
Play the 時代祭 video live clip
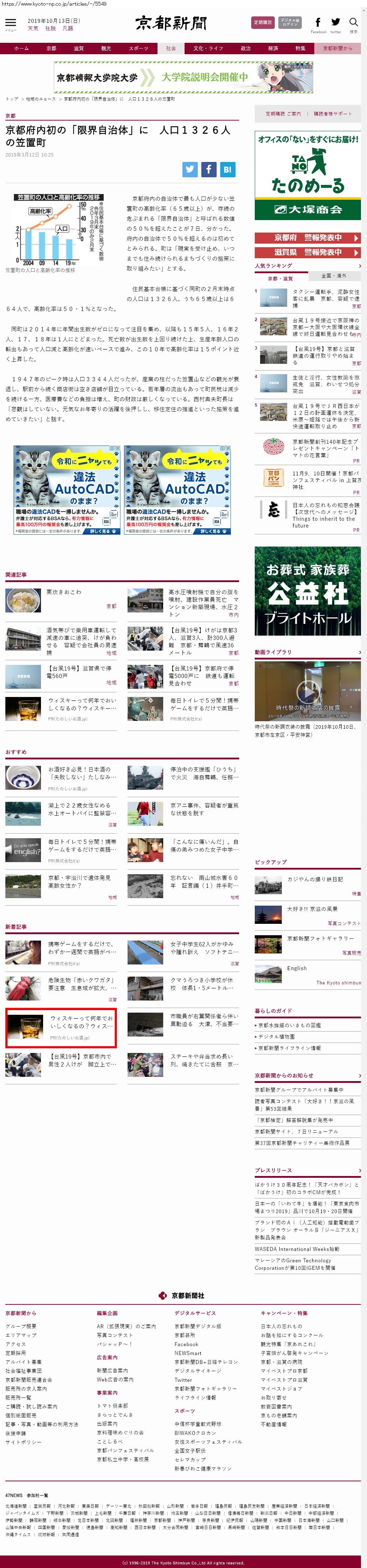coord(307,692)
